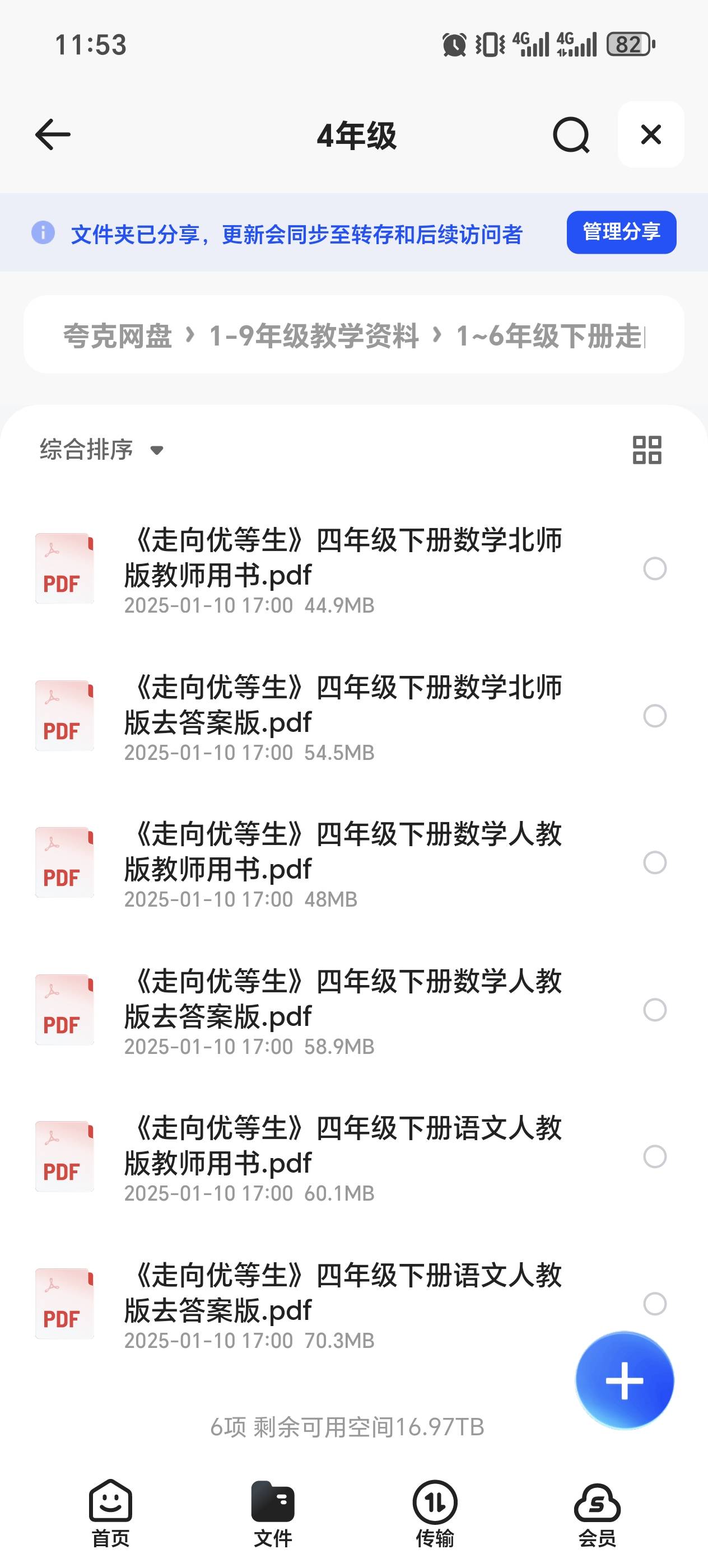Switch to grid view layout
708x1568 pixels.
tap(646, 450)
